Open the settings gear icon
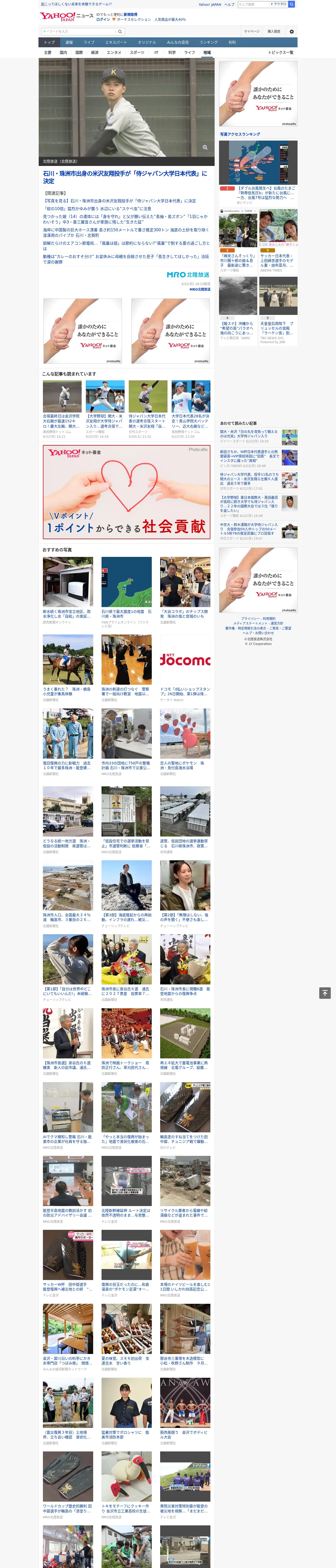 click(x=292, y=31)
